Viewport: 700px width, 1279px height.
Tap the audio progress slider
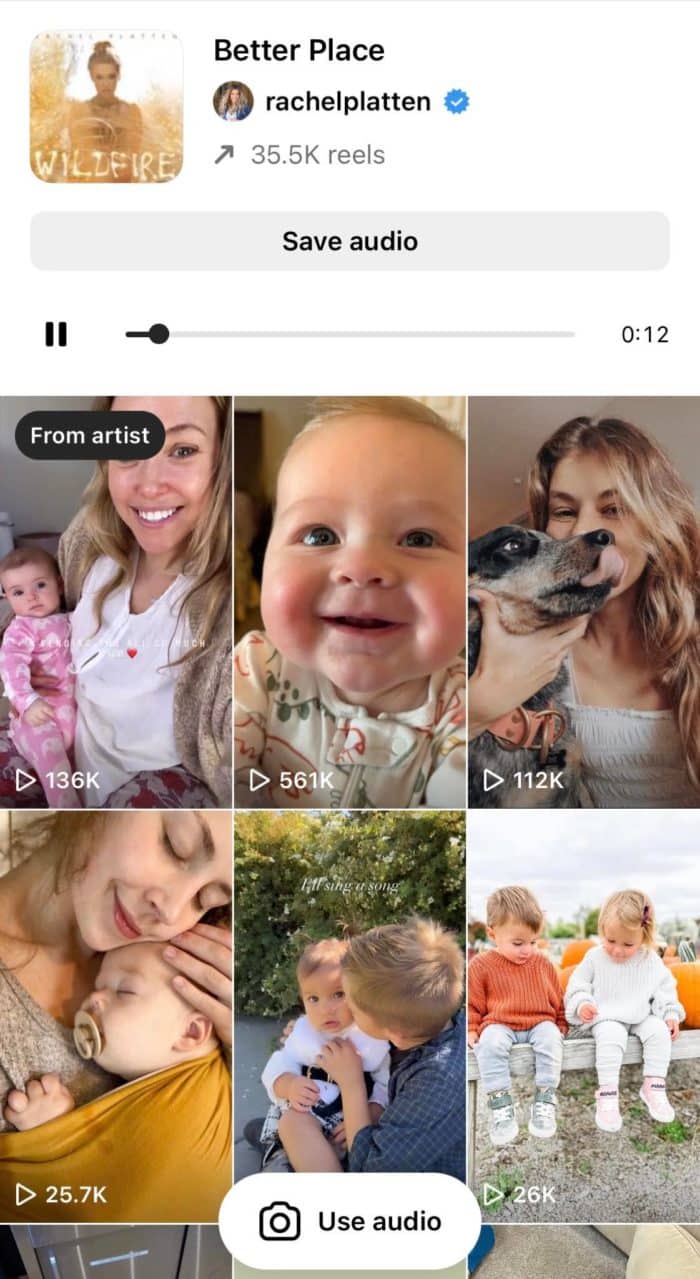click(350, 334)
